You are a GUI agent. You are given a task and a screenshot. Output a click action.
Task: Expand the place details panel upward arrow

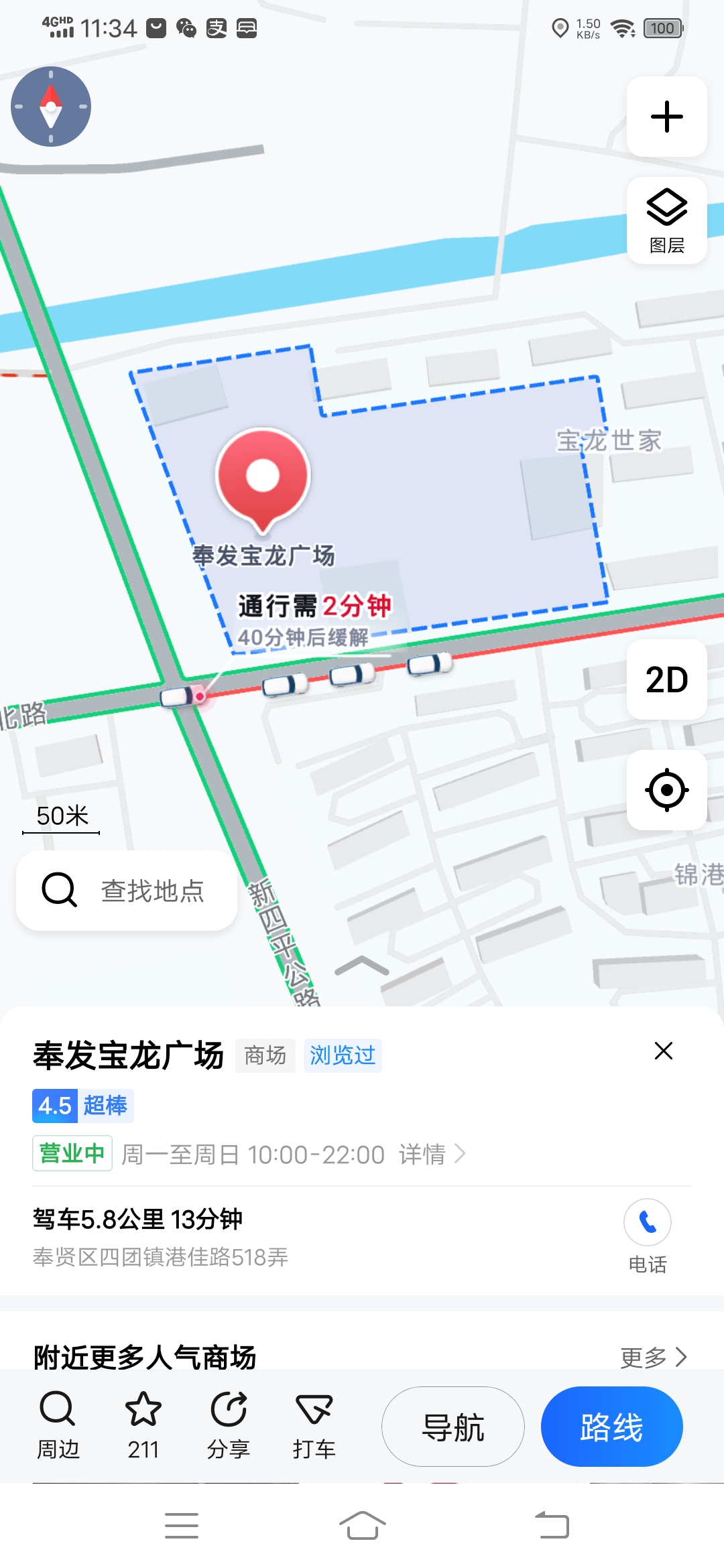(361, 966)
